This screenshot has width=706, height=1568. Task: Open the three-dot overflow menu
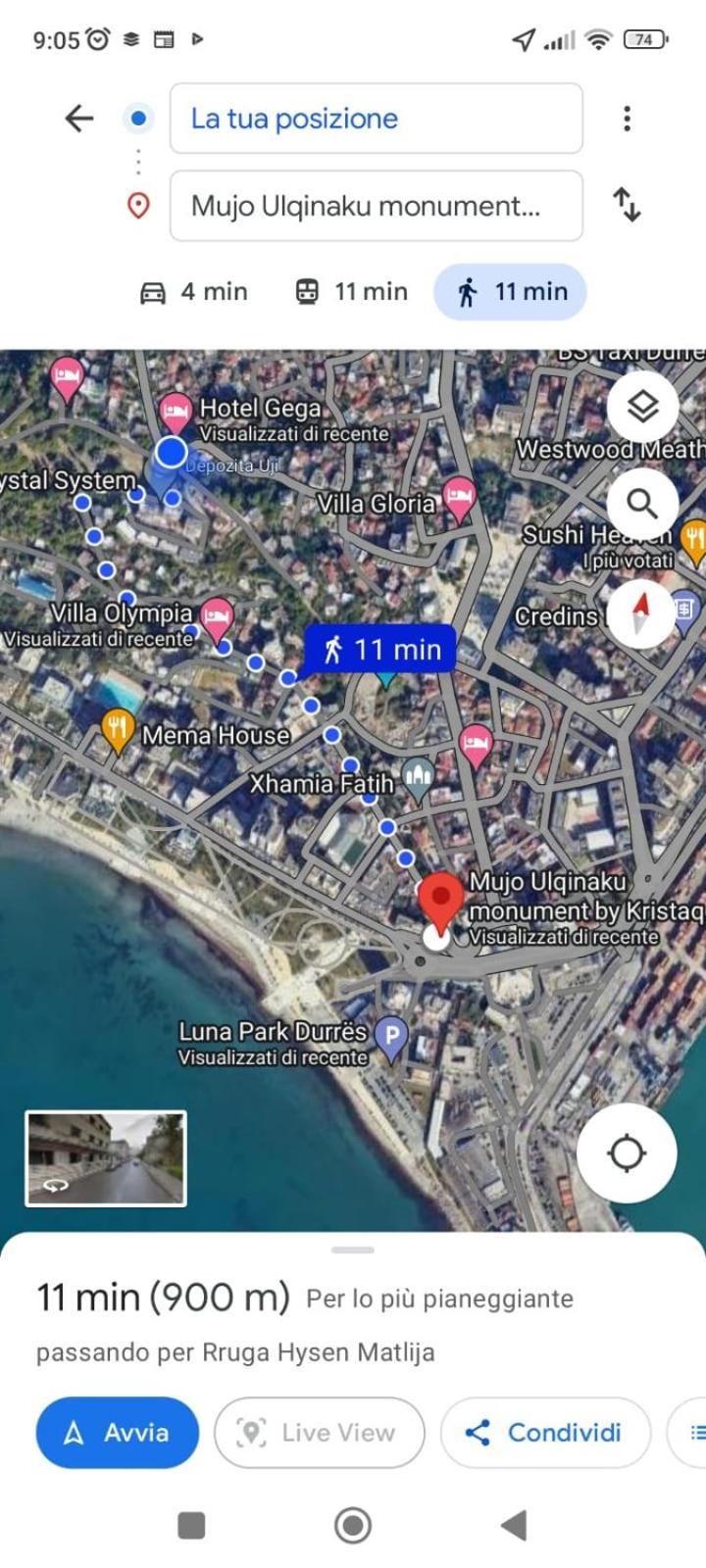pyautogui.click(x=627, y=119)
